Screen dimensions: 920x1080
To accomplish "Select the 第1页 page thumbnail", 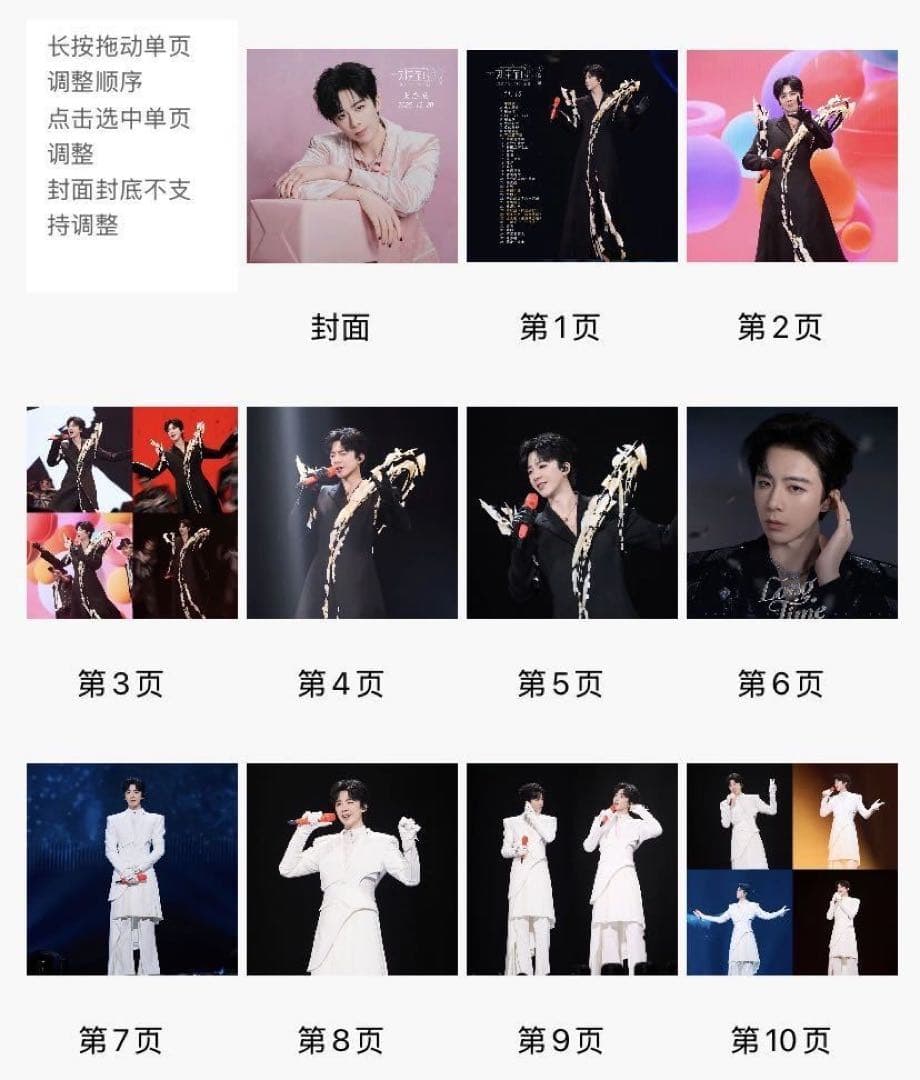I will click(x=572, y=156).
